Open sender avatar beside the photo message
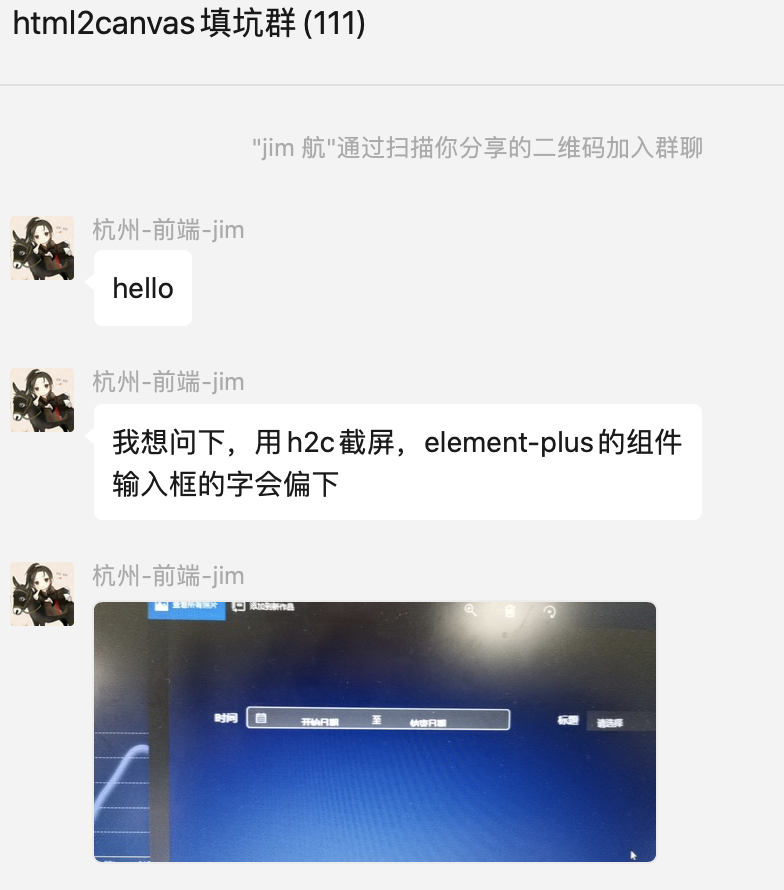 42,594
